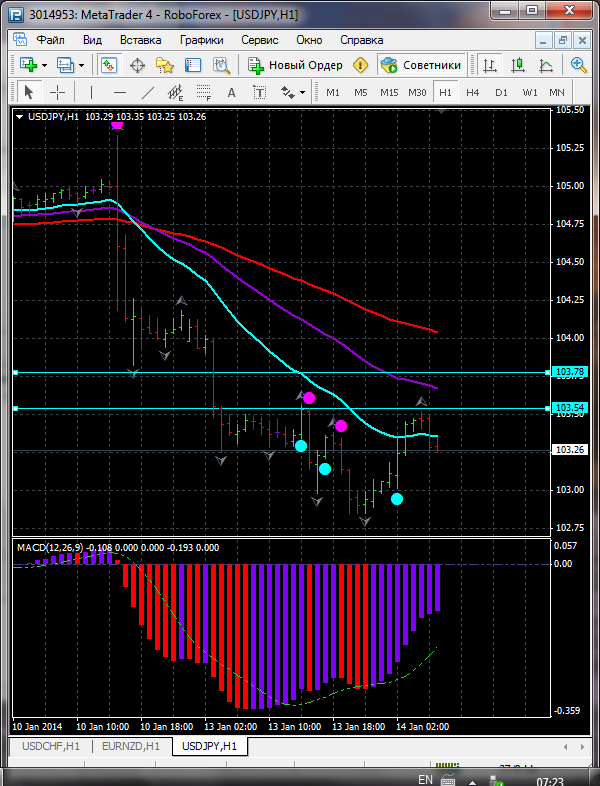Switch to the EURNZD,H1 chart tab
This screenshot has height=786, width=600.
pyautogui.click(x=130, y=746)
